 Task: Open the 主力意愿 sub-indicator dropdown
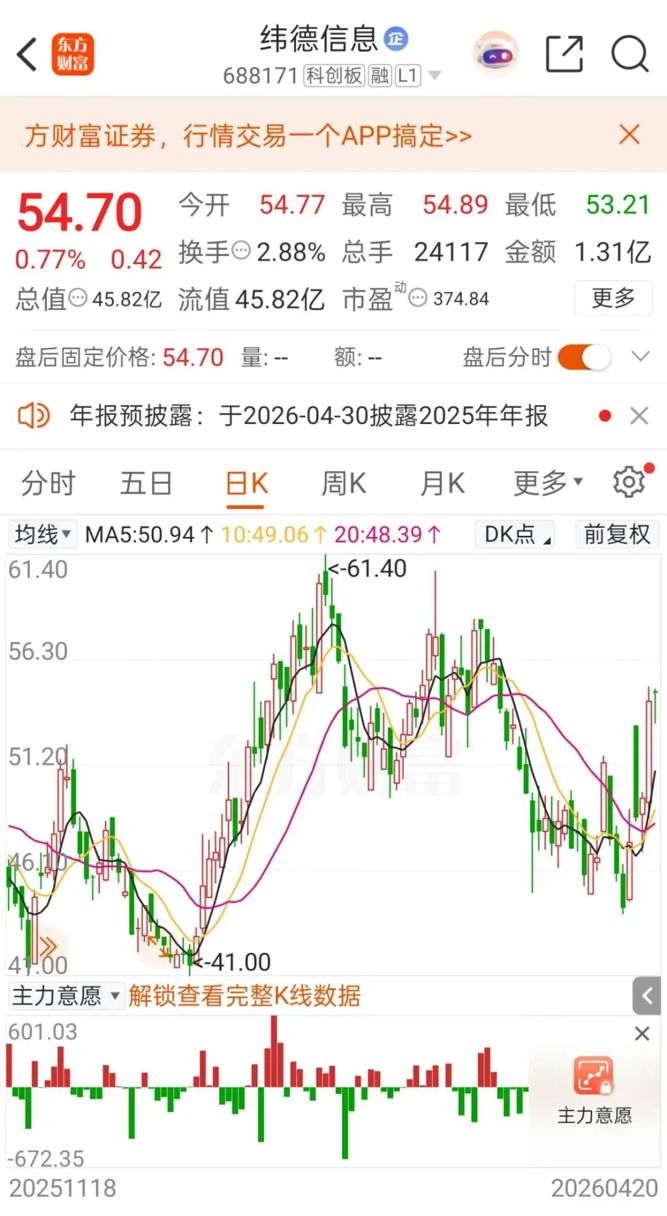coord(65,996)
